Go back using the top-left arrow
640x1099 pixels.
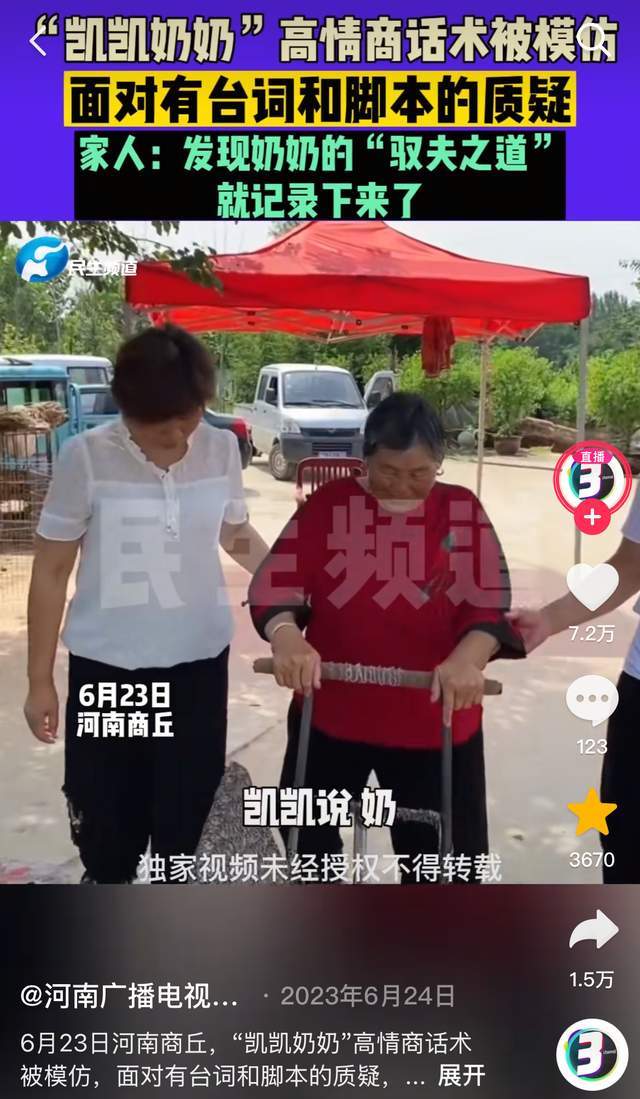tap(39, 42)
